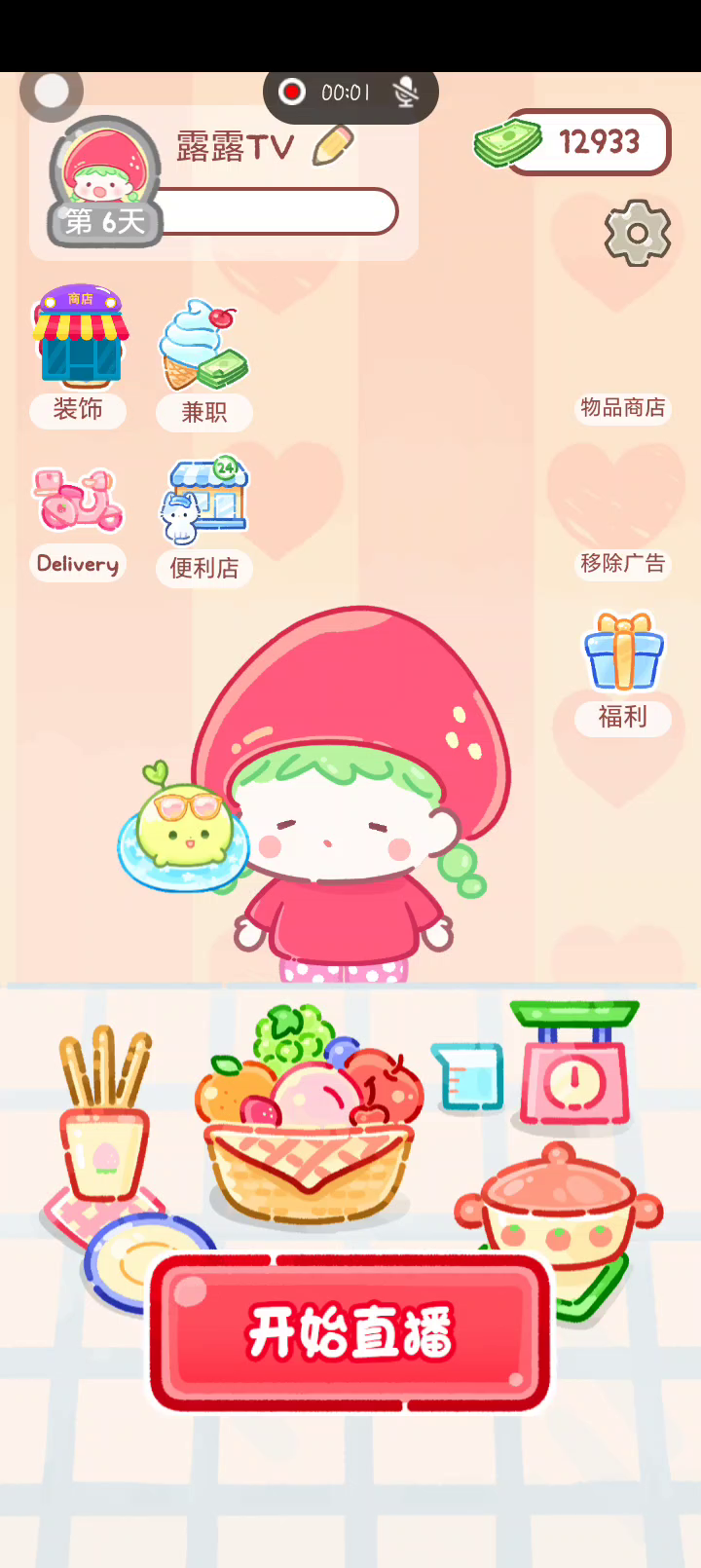Open the cash balance 12933
Image resolution: width=701 pixels, height=1568 pixels.
click(x=584, y=142)
